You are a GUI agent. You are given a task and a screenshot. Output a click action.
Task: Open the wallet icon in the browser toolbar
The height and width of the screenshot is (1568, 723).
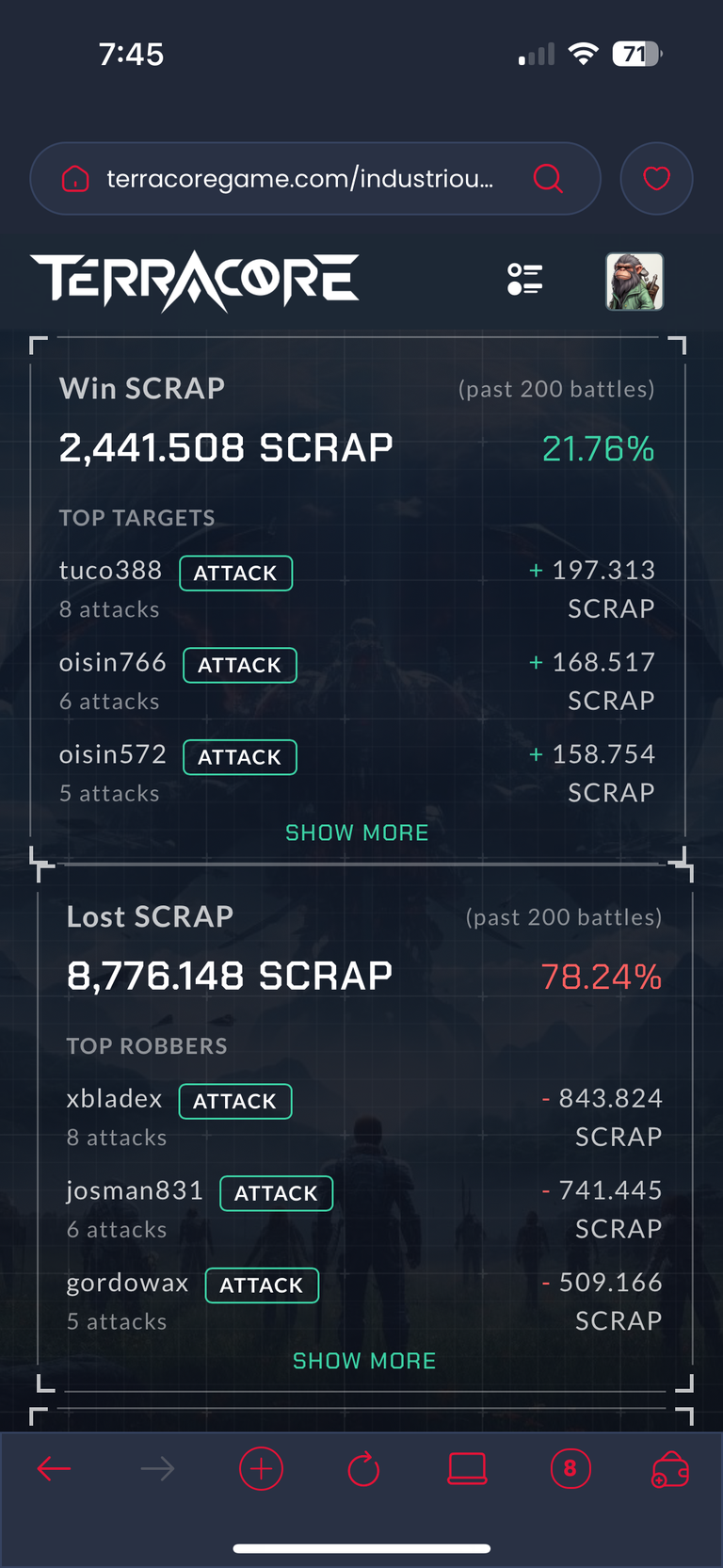670,1469
